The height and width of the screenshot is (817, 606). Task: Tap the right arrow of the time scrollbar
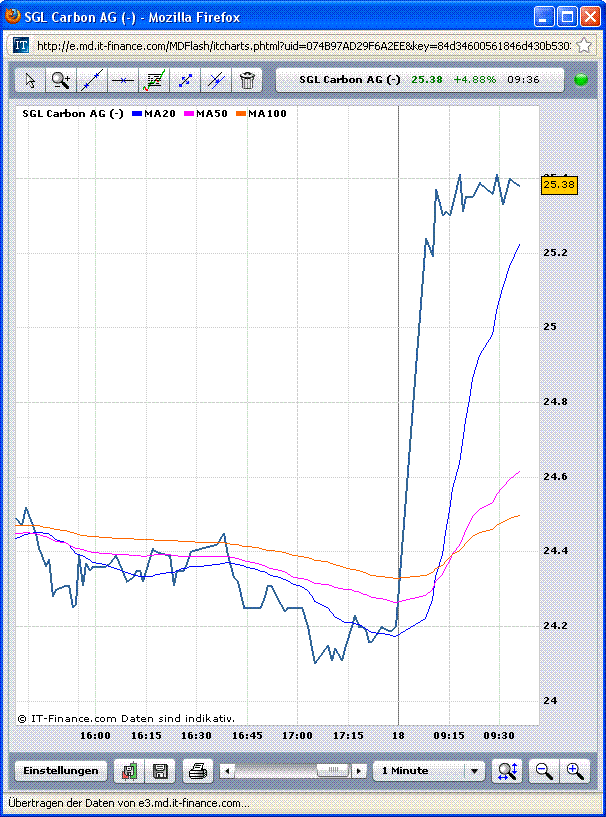pyautogui.click(x=359, y=771)
